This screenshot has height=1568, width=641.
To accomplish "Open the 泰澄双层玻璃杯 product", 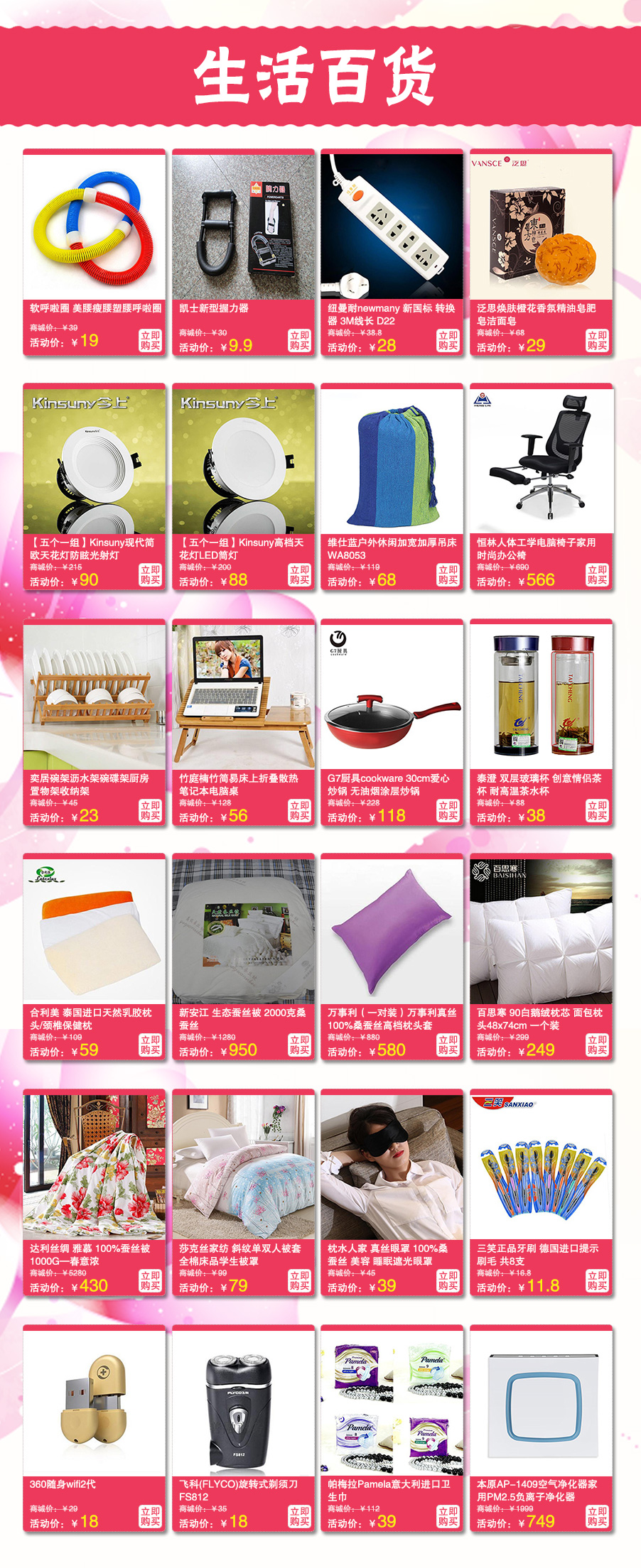I will [x=541, y=697].
